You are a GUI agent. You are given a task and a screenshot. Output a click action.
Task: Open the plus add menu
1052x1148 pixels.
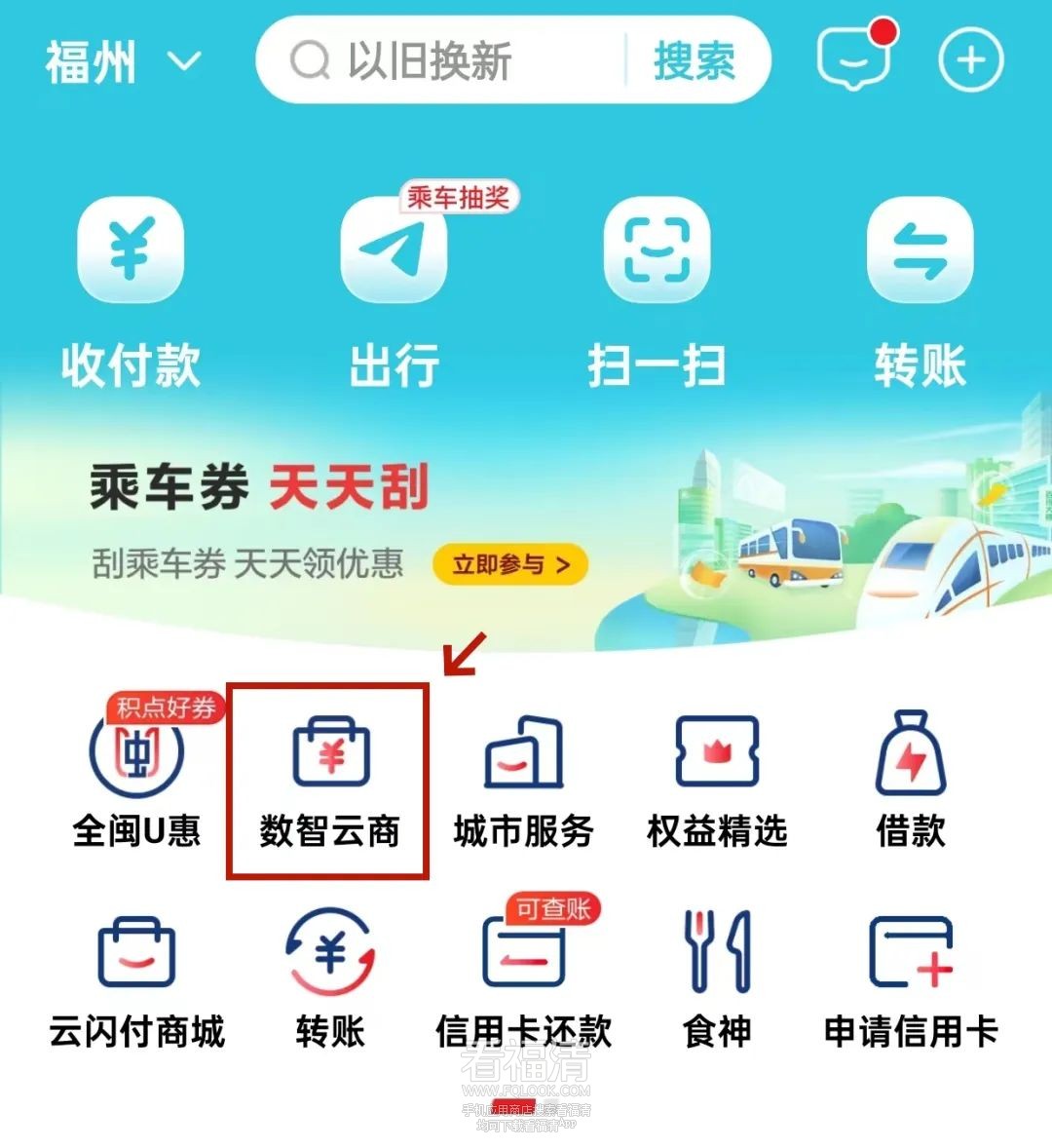coord(970,60)
